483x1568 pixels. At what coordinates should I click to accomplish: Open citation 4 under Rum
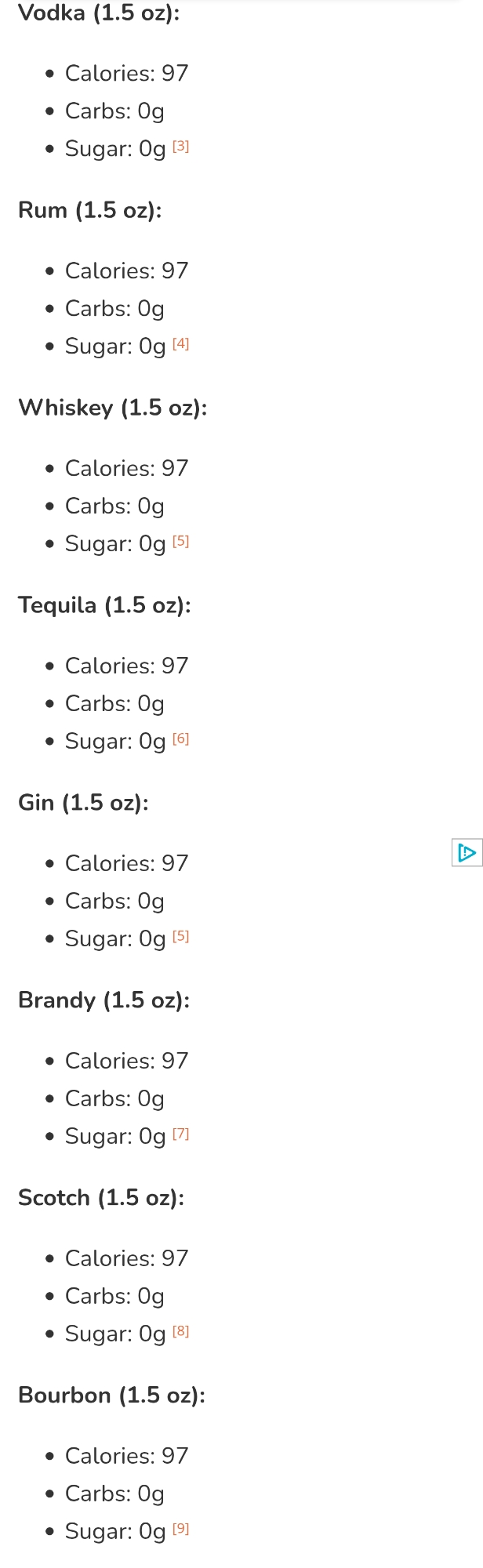(x=181, y=344)
